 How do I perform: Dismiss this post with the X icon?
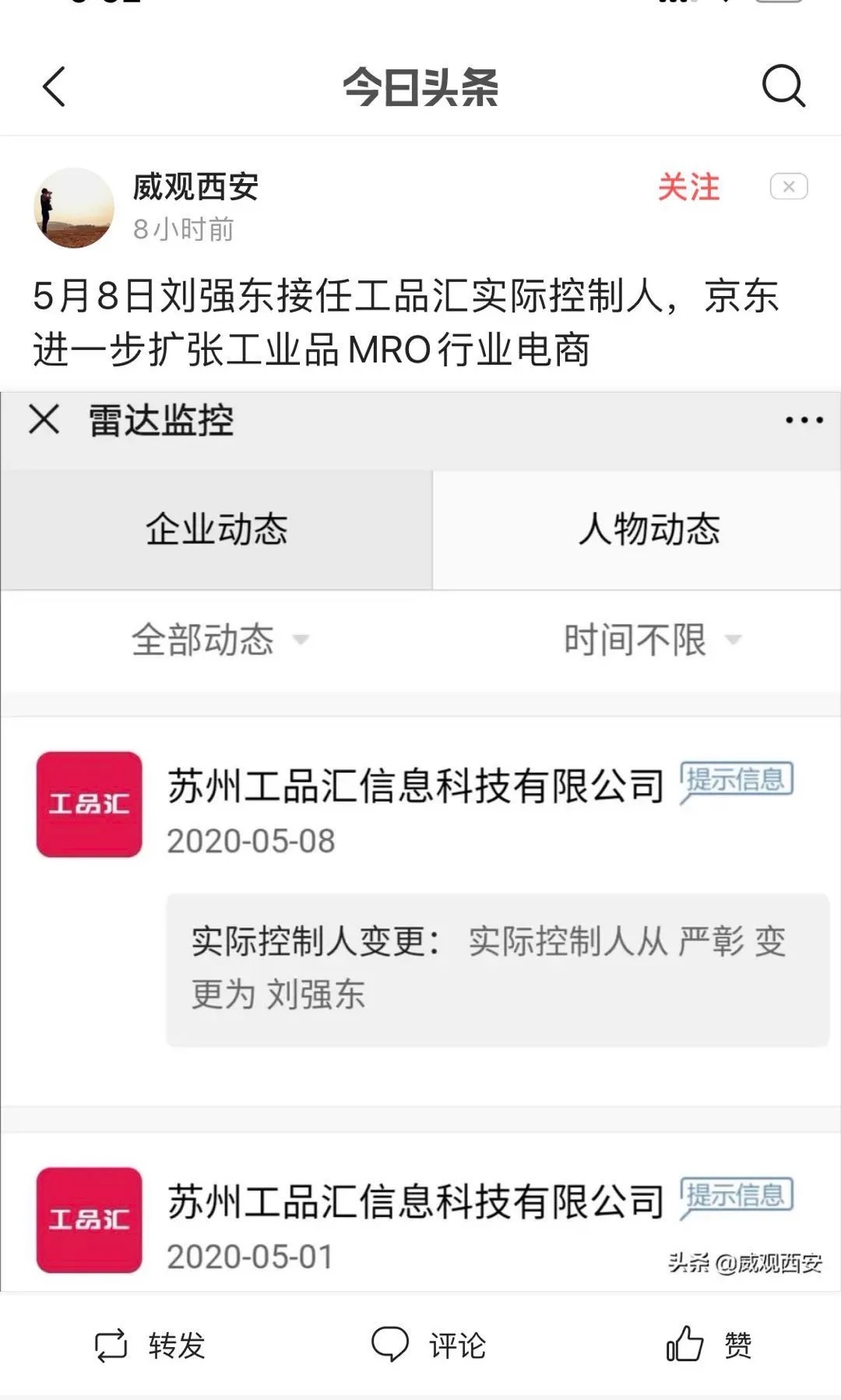tap(788, 187)
